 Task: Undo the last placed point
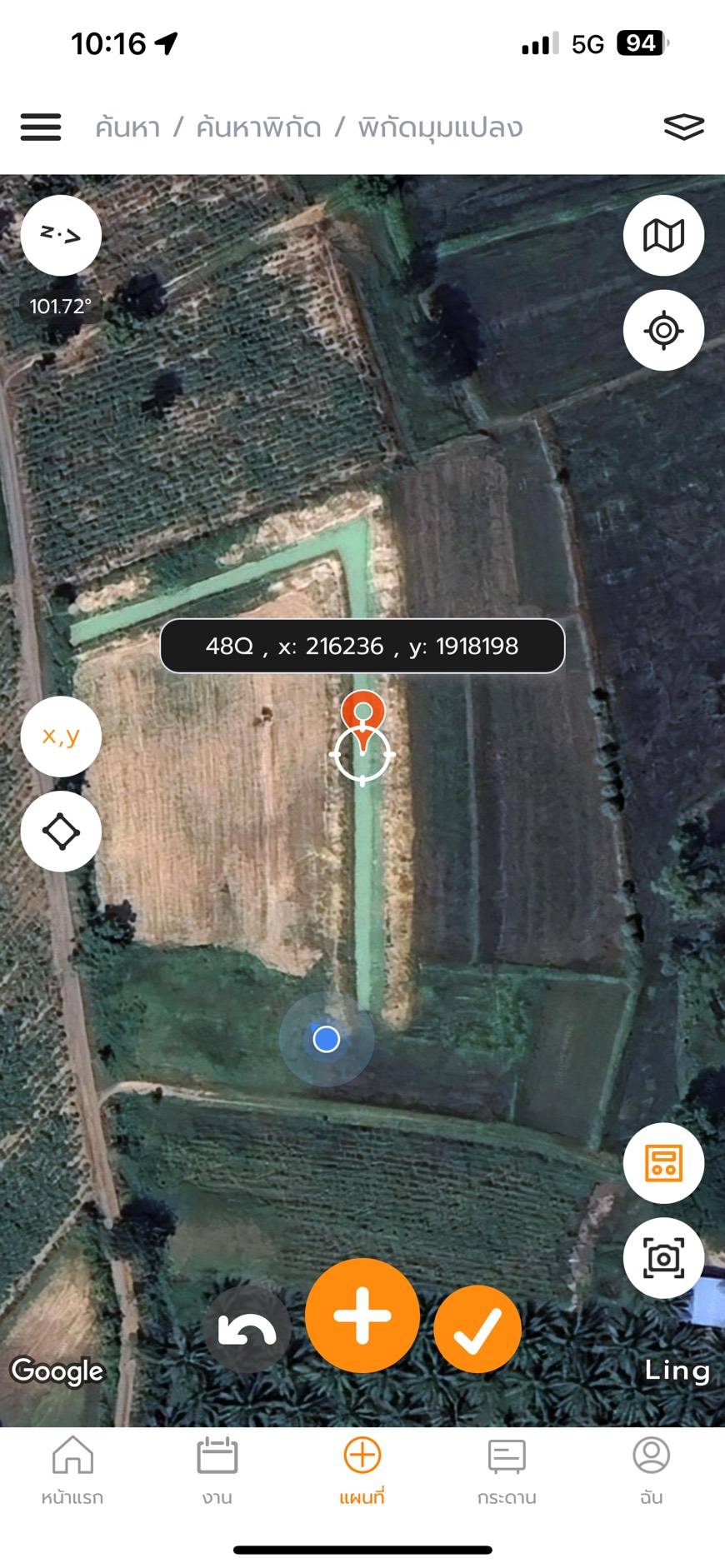coord(247,1330)
